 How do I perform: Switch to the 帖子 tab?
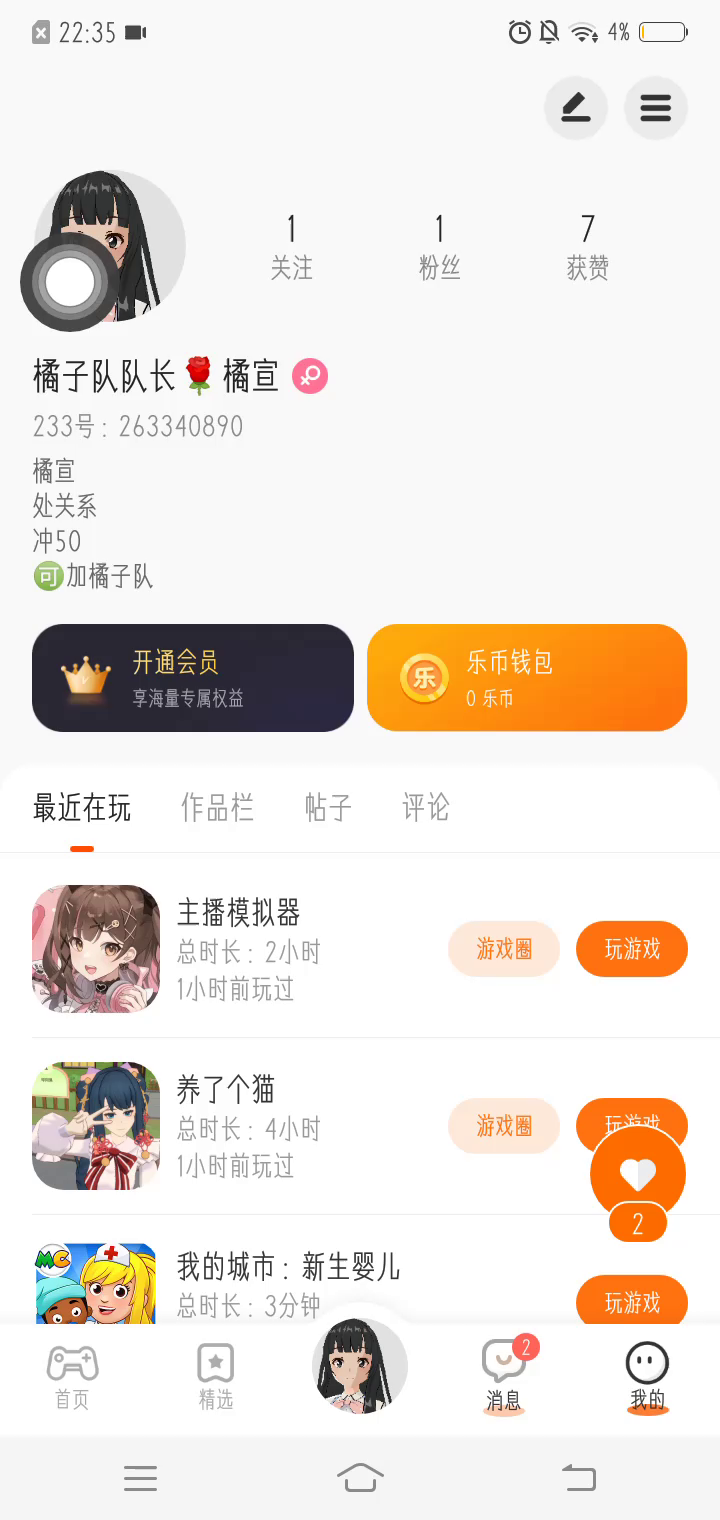[328, 807]
